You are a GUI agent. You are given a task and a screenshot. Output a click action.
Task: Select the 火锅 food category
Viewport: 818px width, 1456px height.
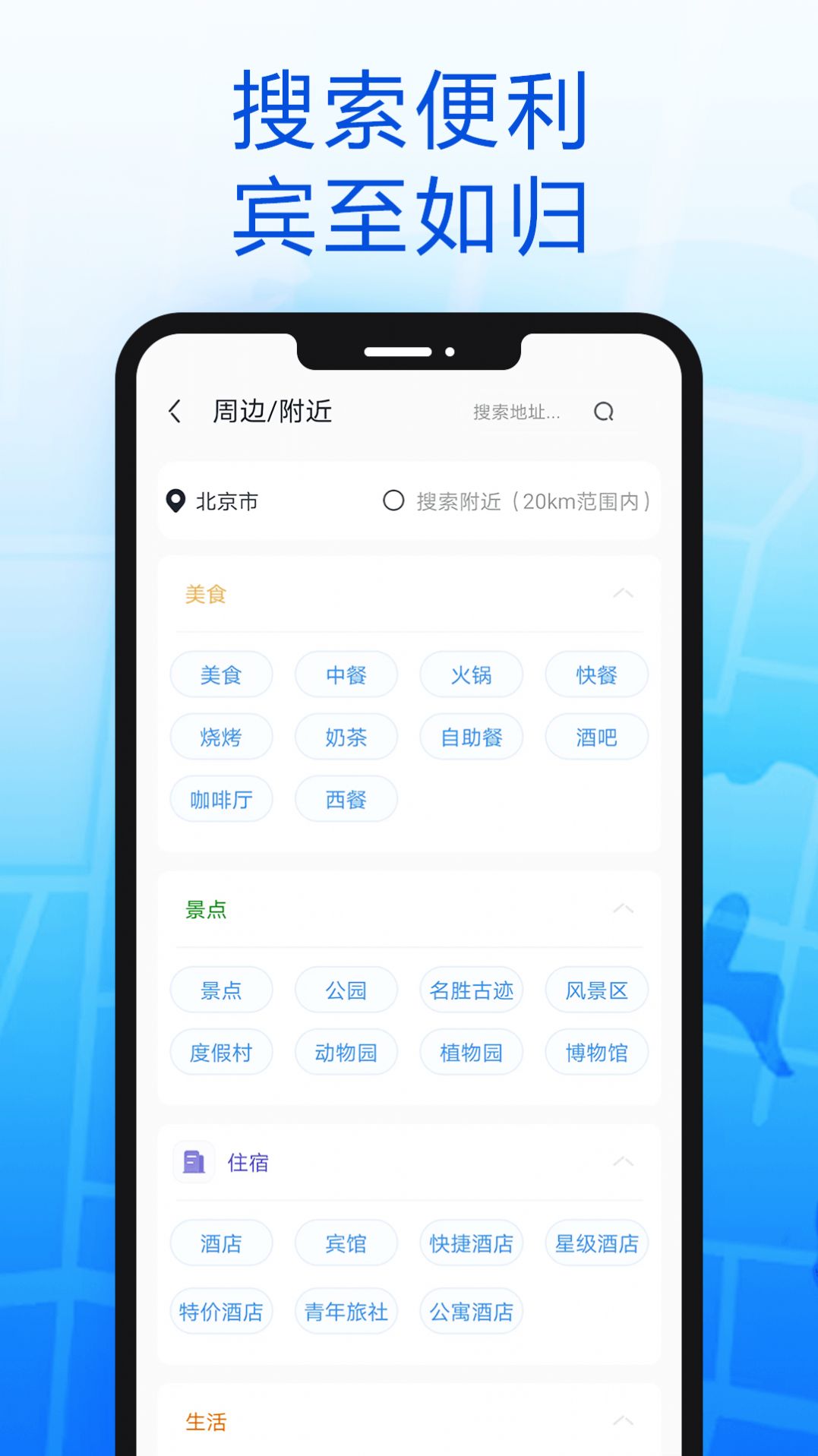[471, 674]
